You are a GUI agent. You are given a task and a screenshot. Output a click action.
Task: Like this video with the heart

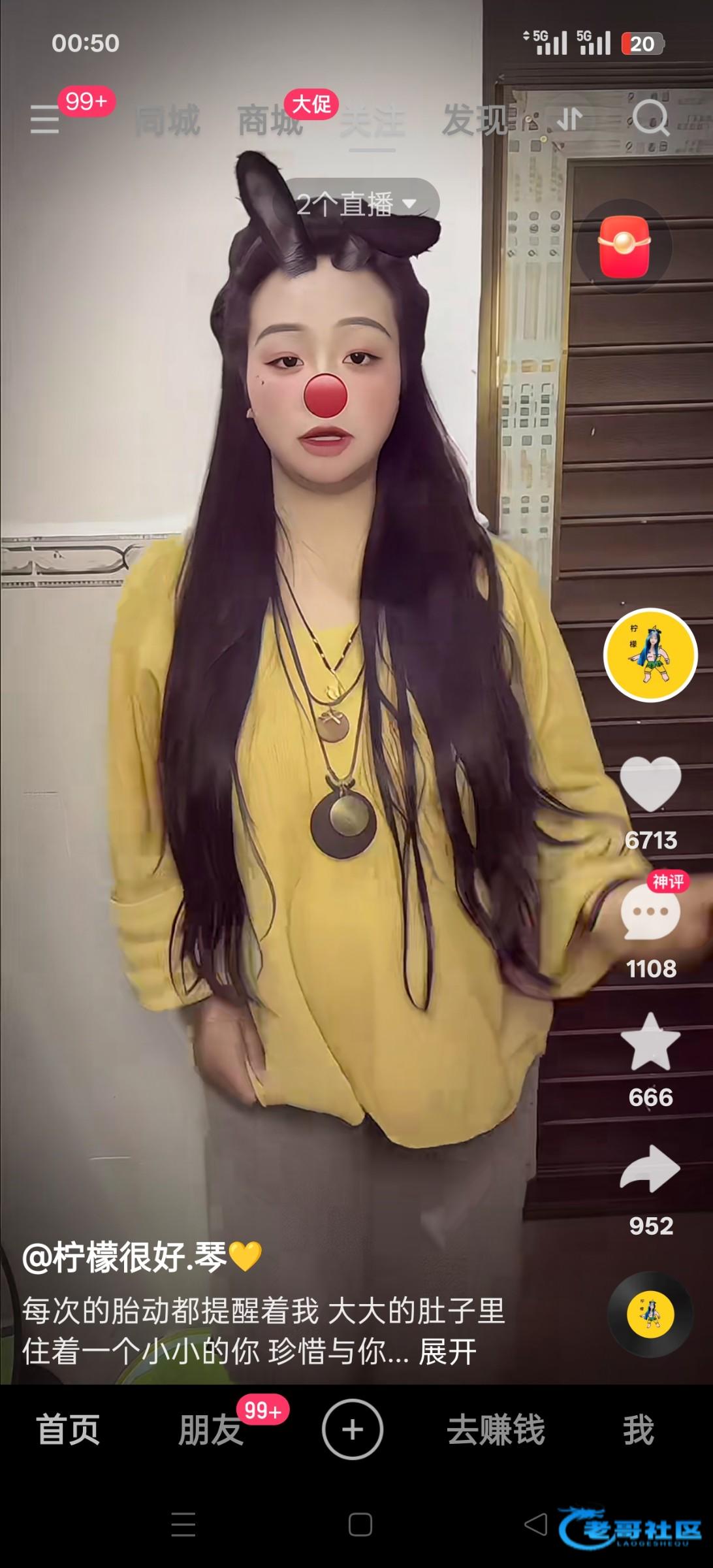point(650,784)
